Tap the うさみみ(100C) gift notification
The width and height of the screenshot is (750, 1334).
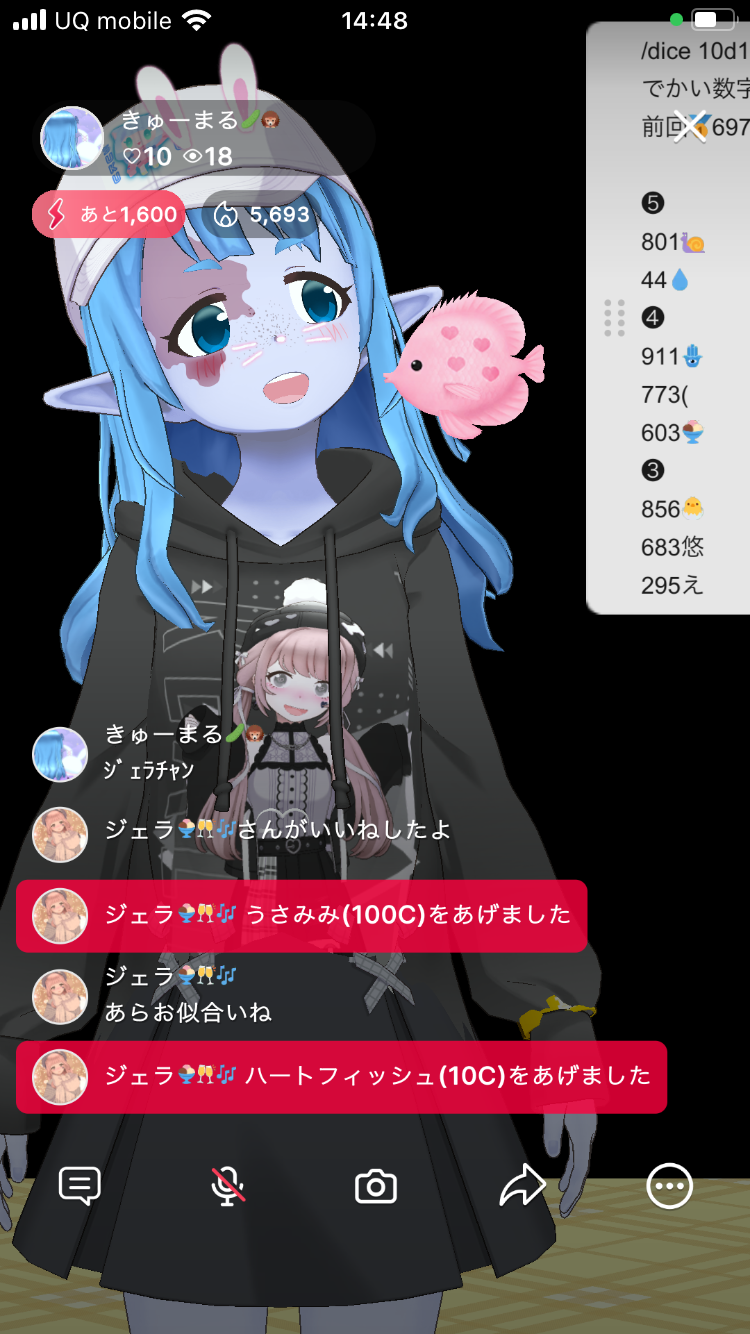tap(300, 915)
